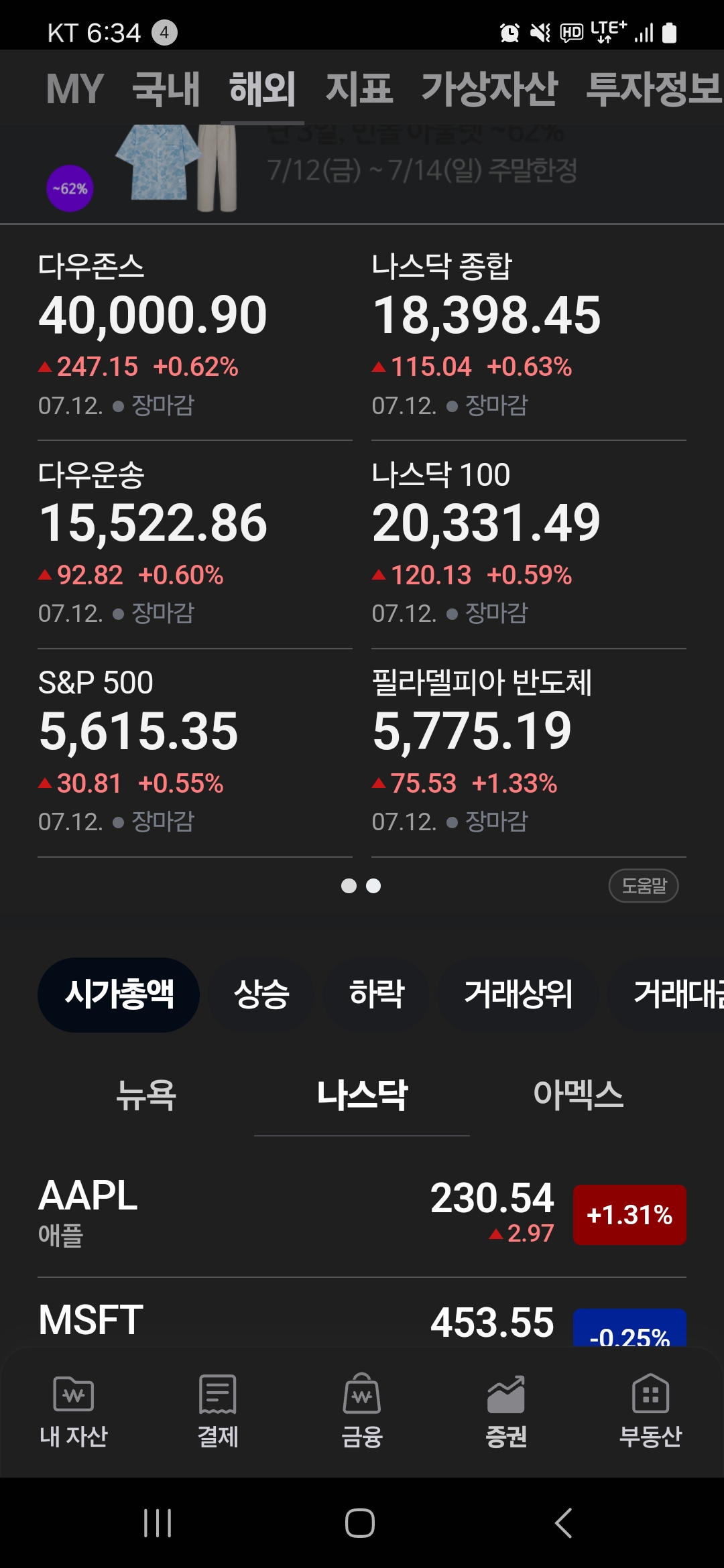Tap the 도움말 help button
The height and width of the screenshot is (1568, 724).
[644, 886]
